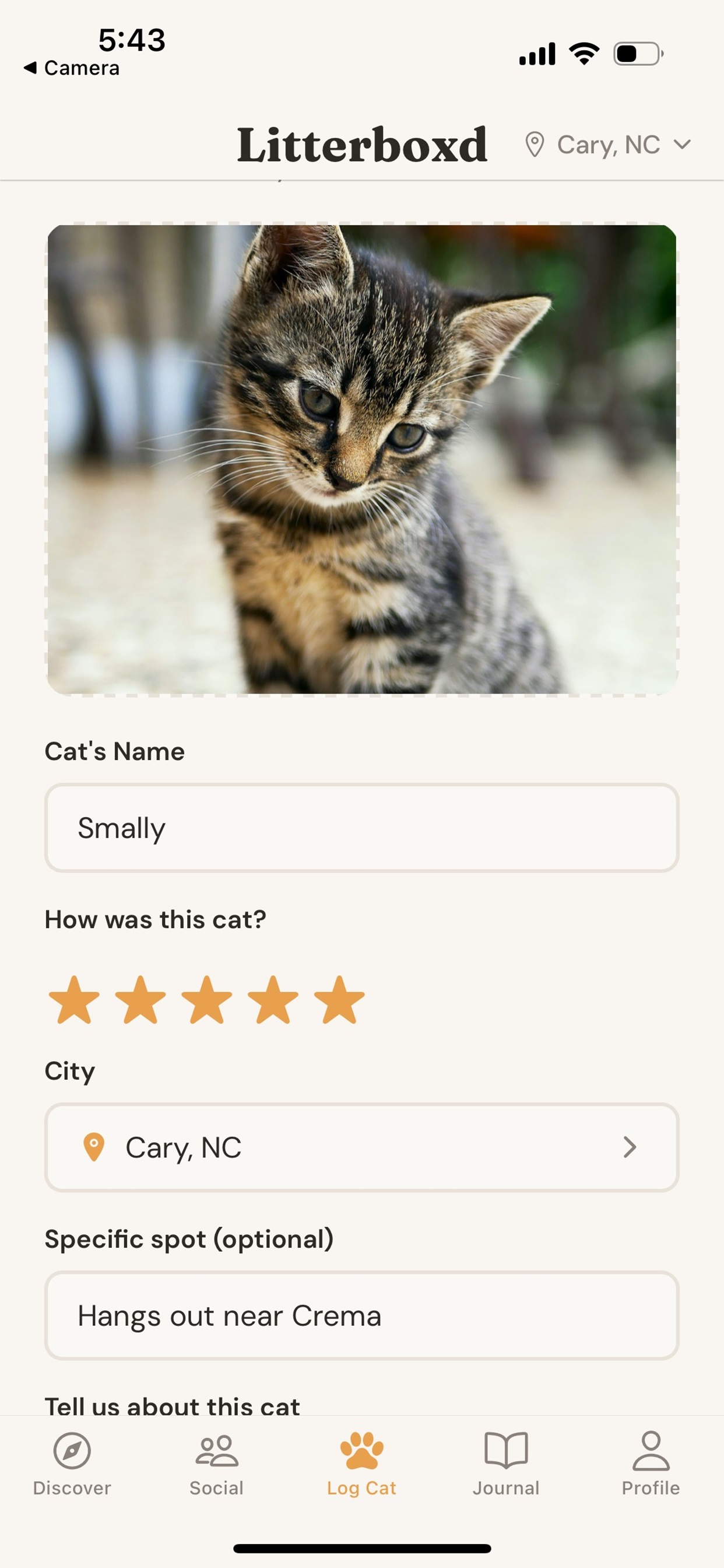This screenshot has height=1568, width=724.
Task: Tap the cat photo to change it
Action: pos(362,460)
